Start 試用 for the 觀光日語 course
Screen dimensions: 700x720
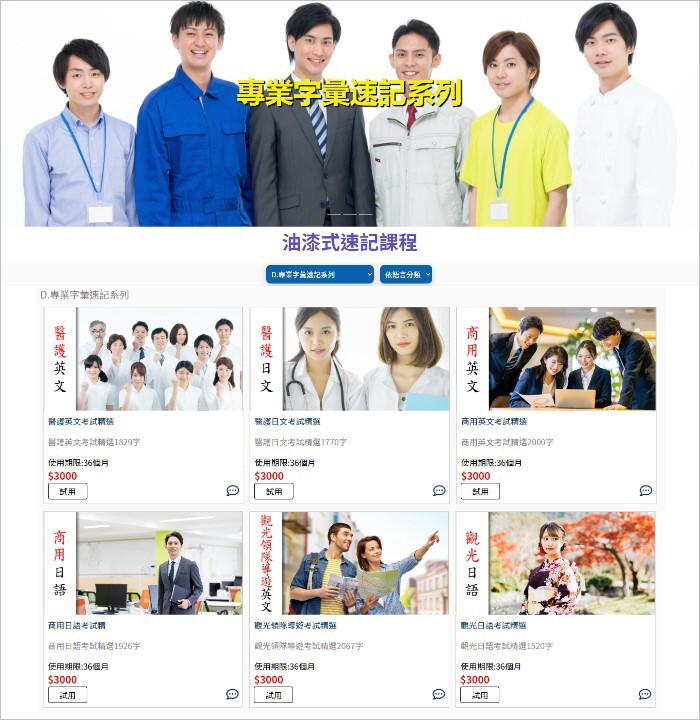[x=480, y=694]
